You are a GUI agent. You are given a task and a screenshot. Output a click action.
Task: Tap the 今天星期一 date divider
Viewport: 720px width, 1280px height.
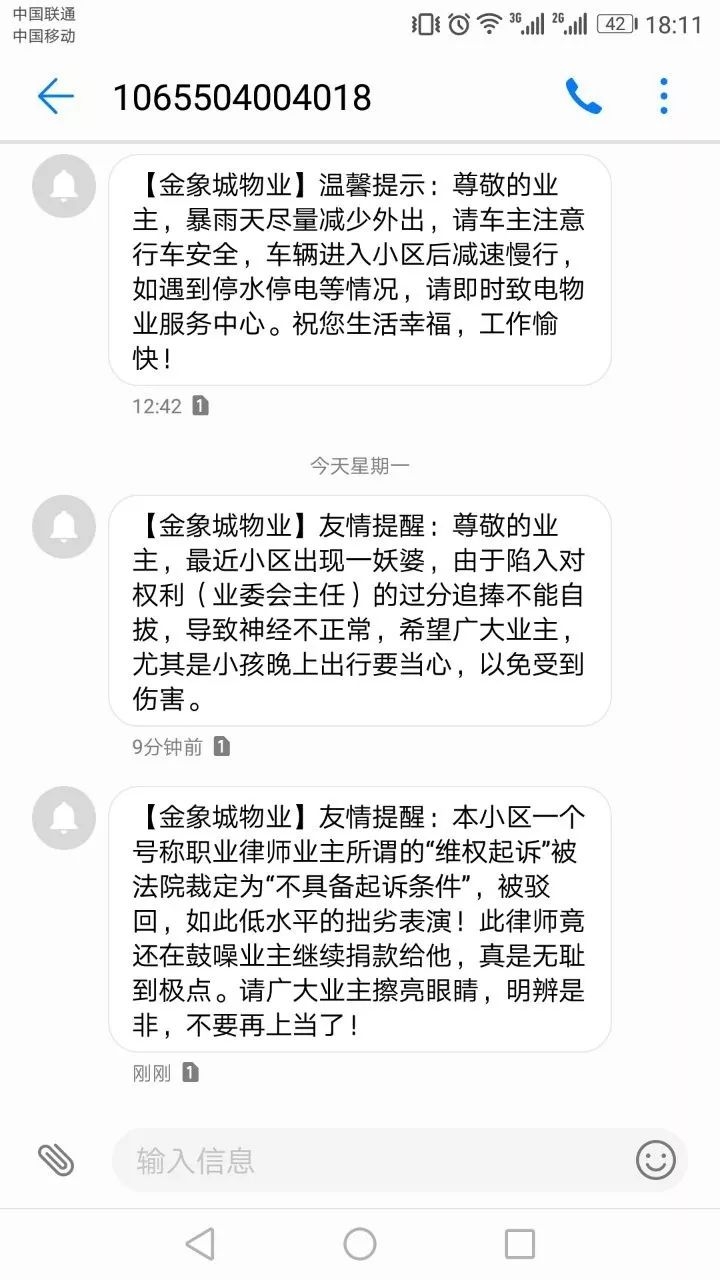click(359, 462)
